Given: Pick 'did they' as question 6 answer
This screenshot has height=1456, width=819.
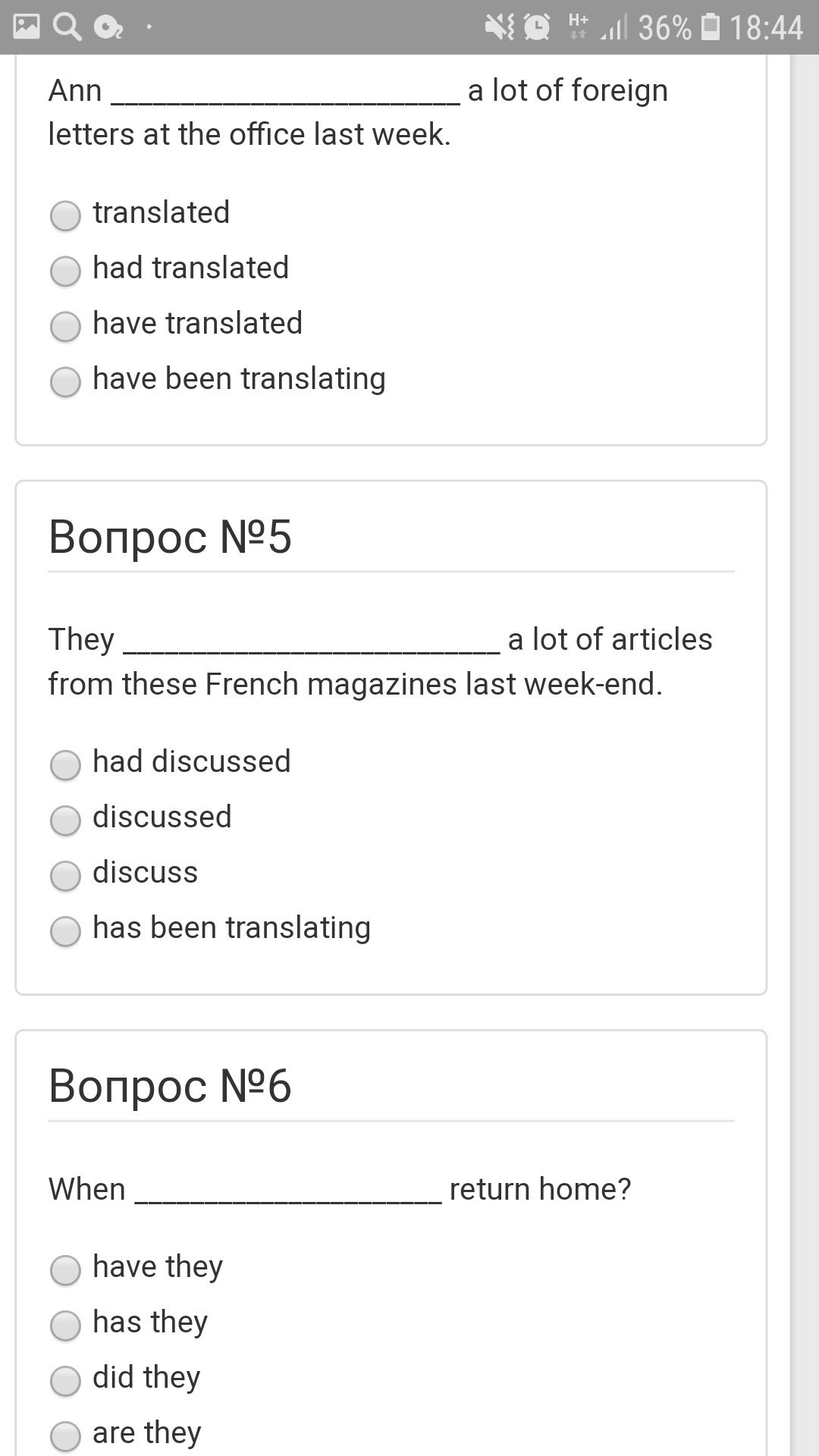Looking at the screenshot, I should pos(65,1380).
